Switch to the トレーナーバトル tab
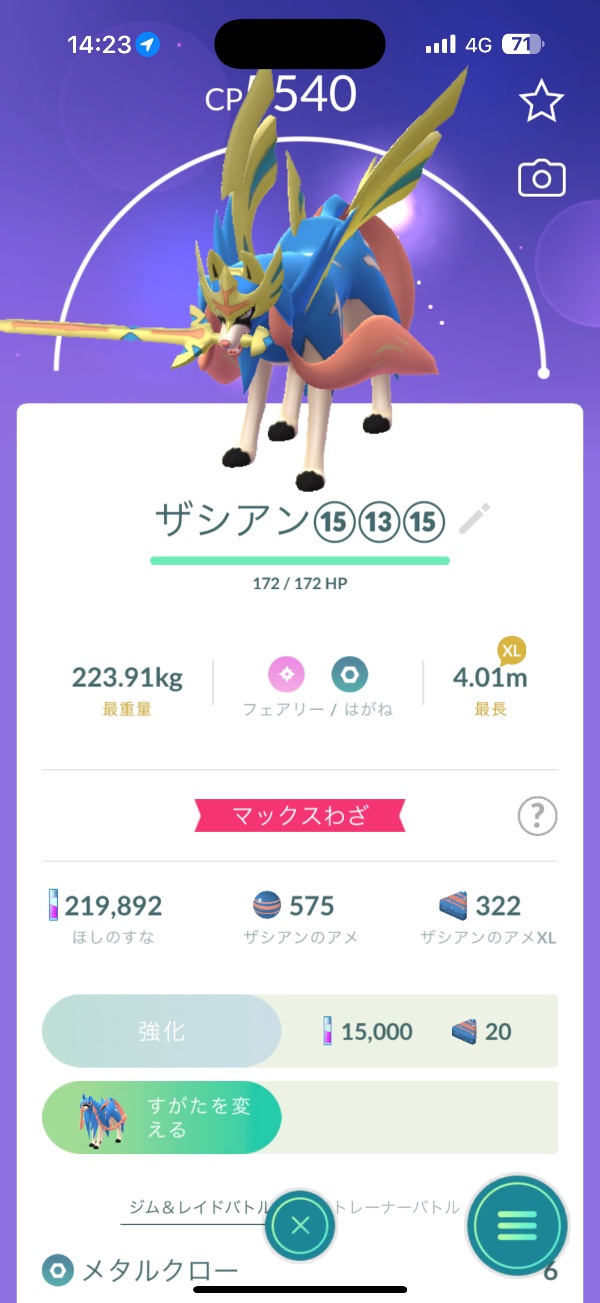This screenshot has width=600, height=1303. click(400, 1207)
